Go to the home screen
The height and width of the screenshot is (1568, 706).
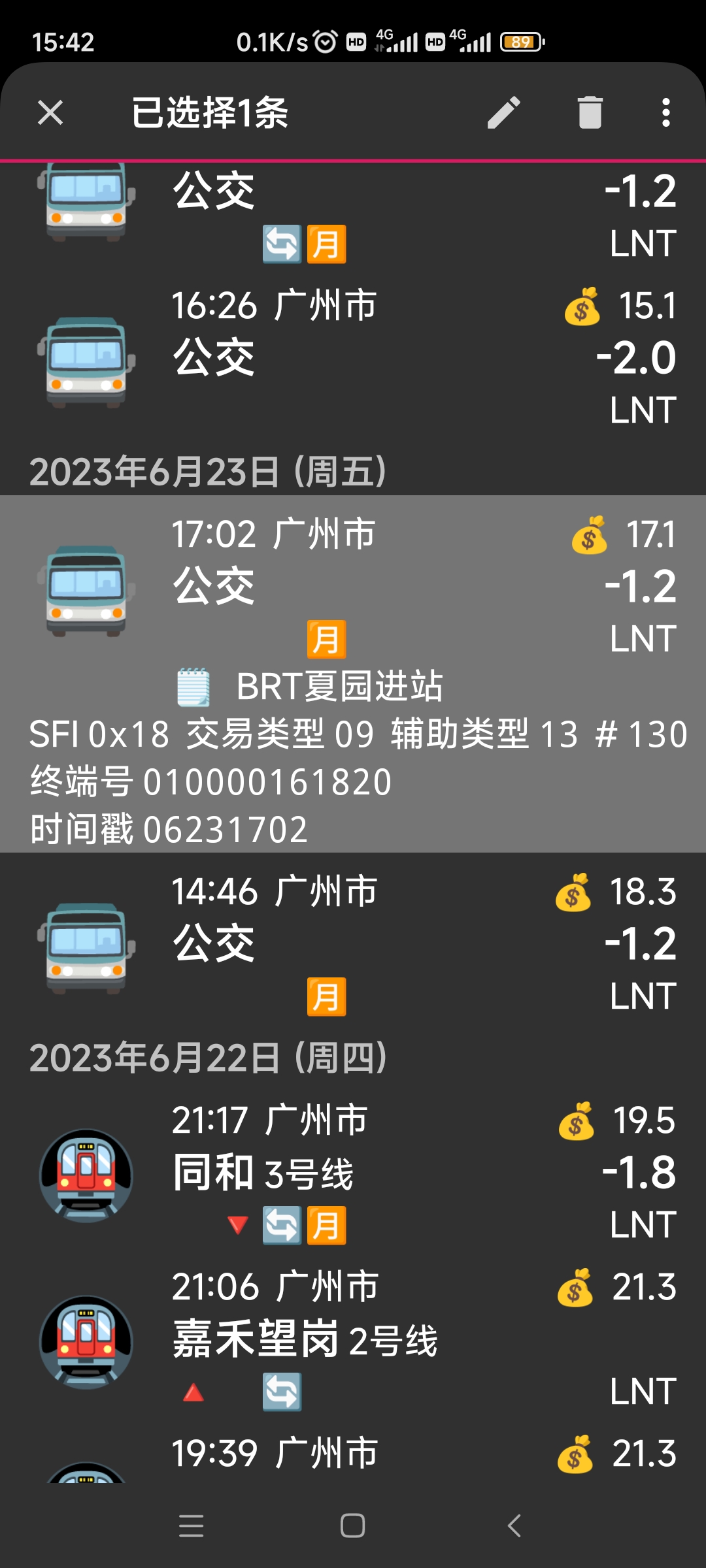tap(353, 1526)
